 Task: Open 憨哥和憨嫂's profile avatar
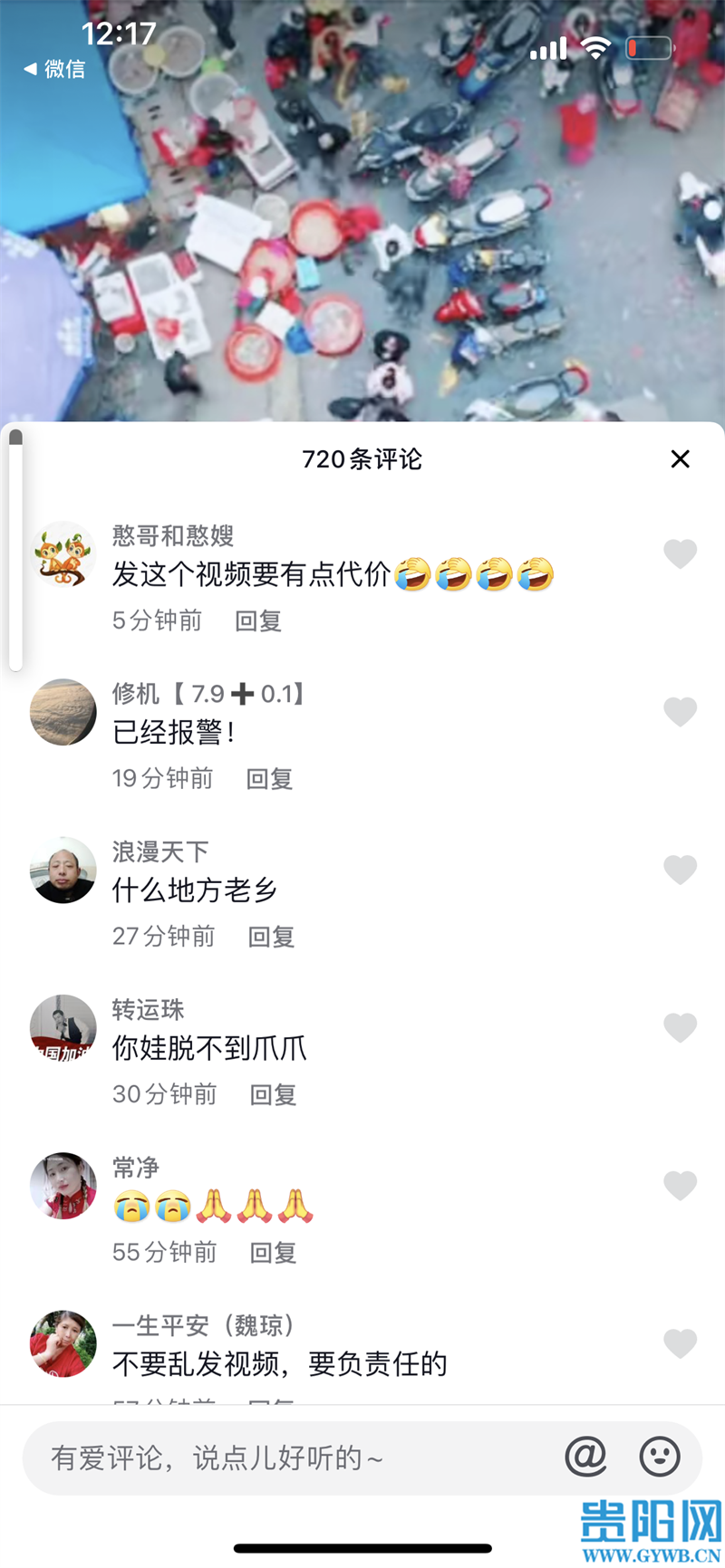click(63, 553)
